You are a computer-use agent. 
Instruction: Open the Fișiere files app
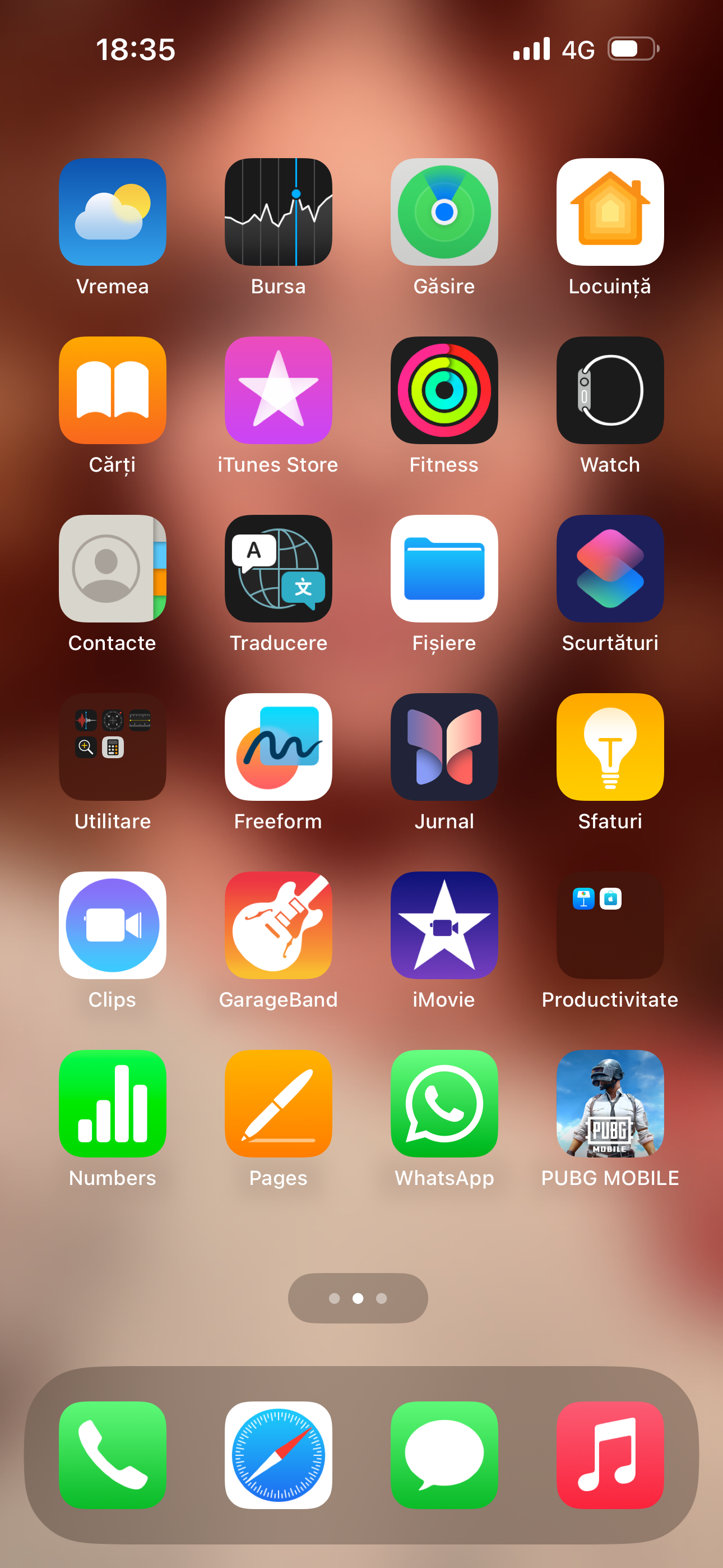444,569
